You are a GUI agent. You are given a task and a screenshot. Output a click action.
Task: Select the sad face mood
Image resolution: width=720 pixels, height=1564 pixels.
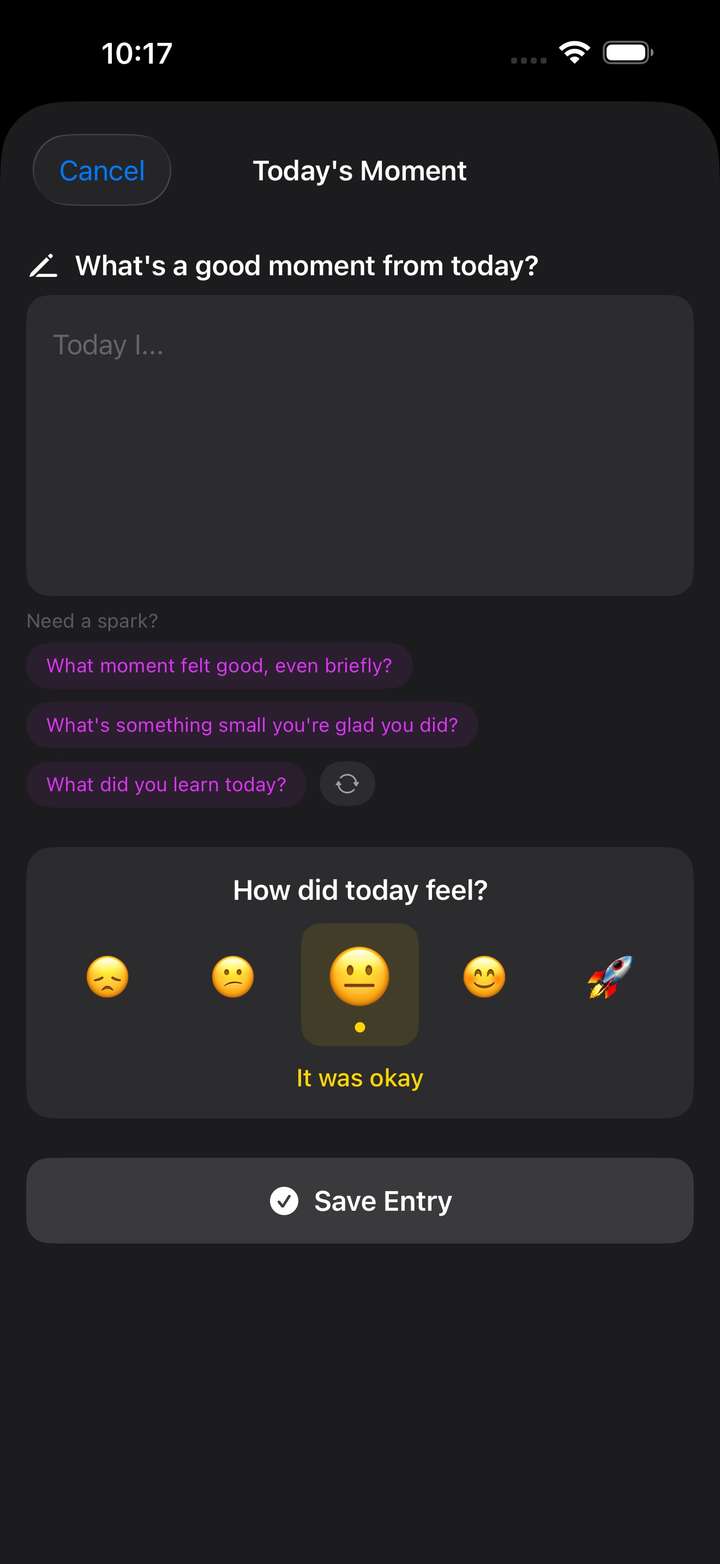(108, 977)
